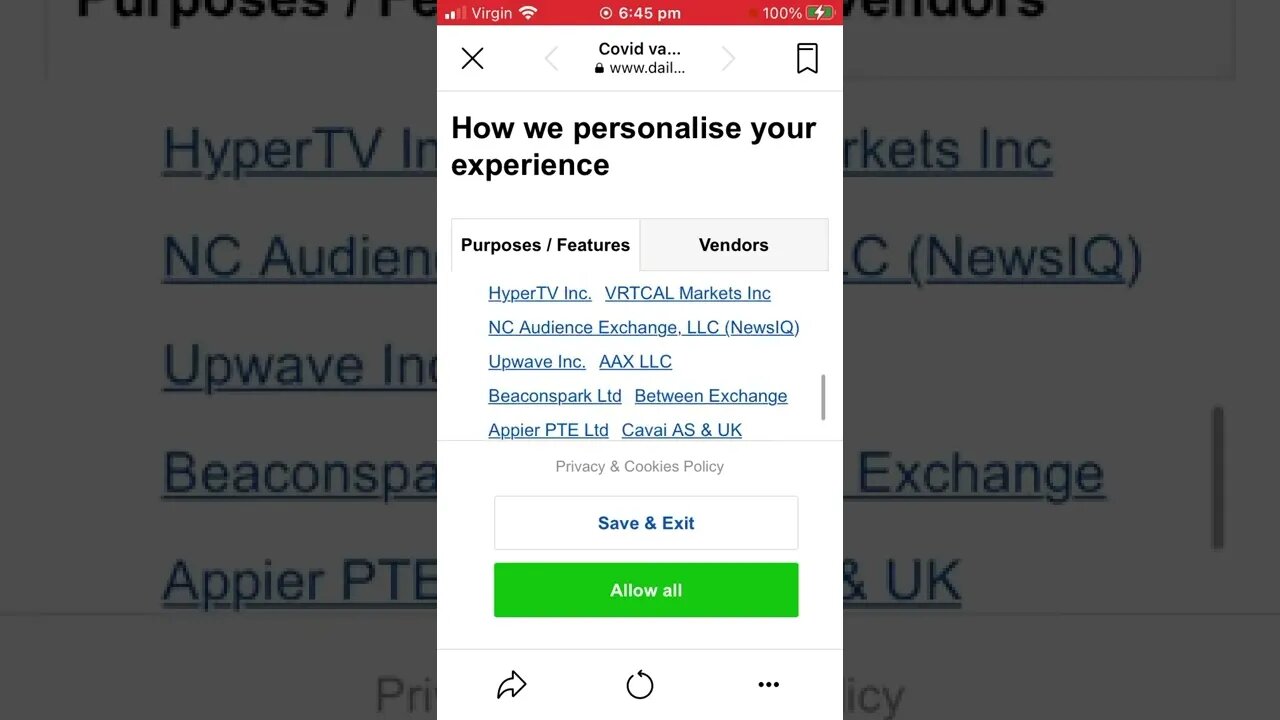Image resolution: width=1280 pixels, height=720 pixels.
Task: Share this page
Action: pyautogui.click(x=511, y=685)
